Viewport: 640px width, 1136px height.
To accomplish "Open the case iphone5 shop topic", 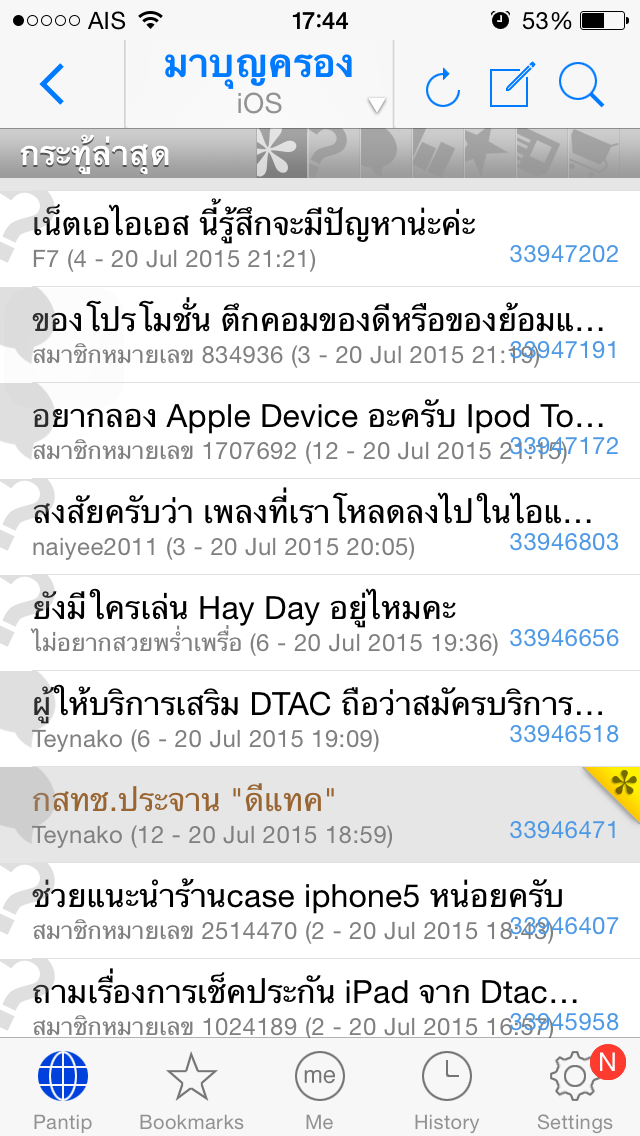I will (x=320, y=911).
